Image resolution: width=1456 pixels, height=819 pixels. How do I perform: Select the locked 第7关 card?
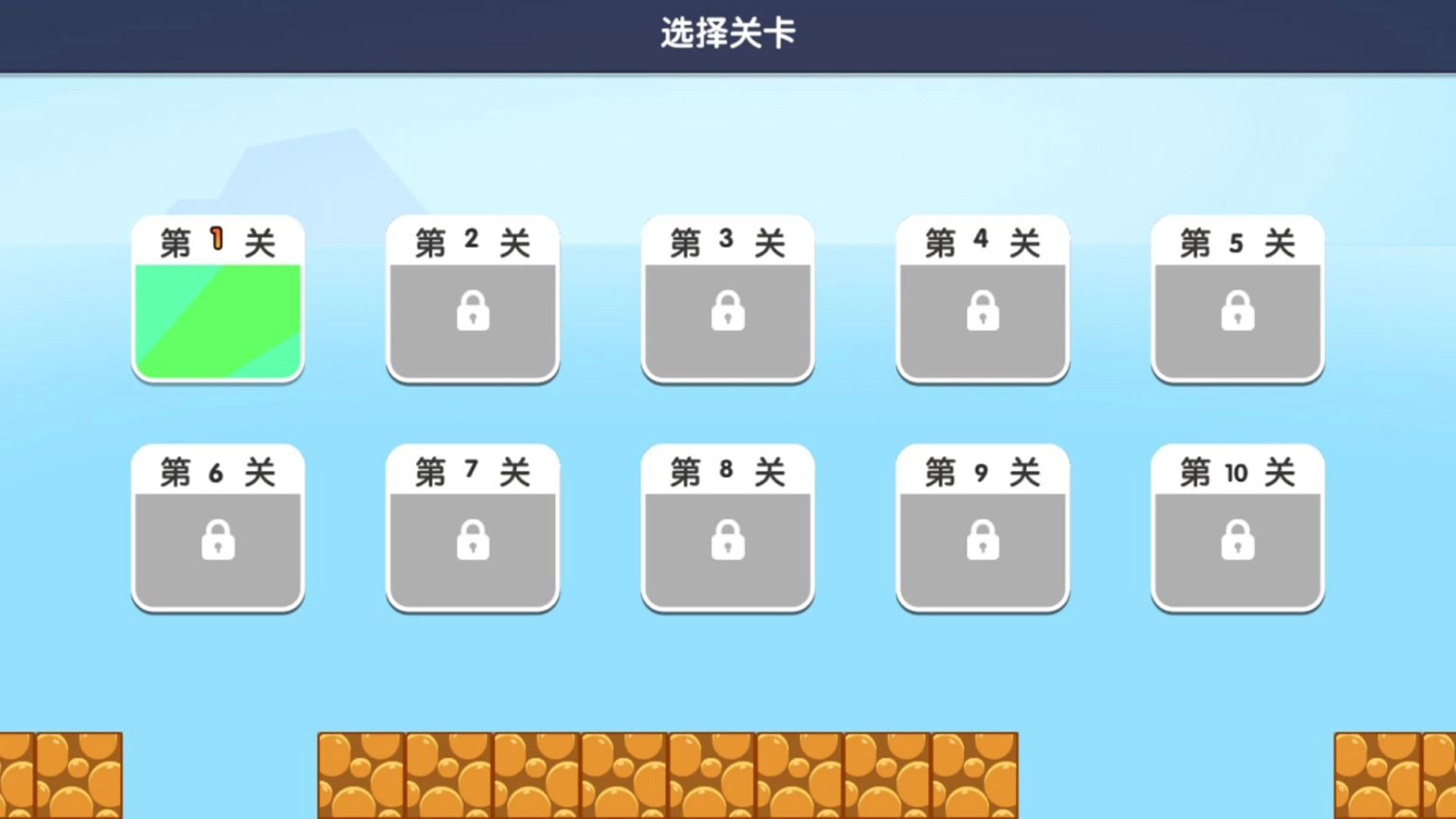click(472, 529)
